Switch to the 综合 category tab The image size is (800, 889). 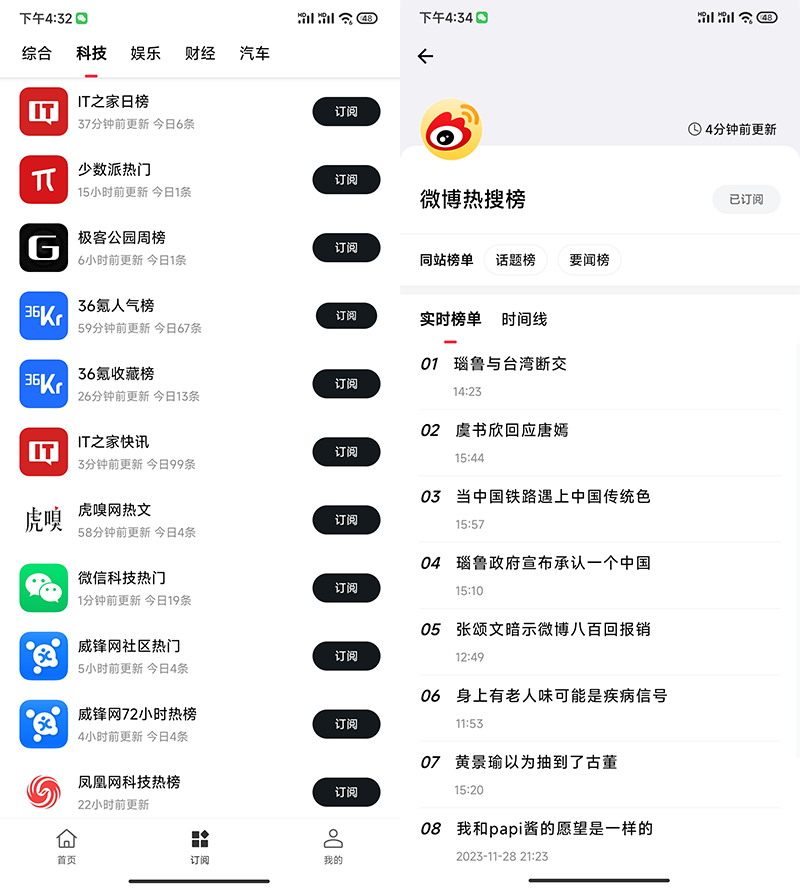coord(37,54)
